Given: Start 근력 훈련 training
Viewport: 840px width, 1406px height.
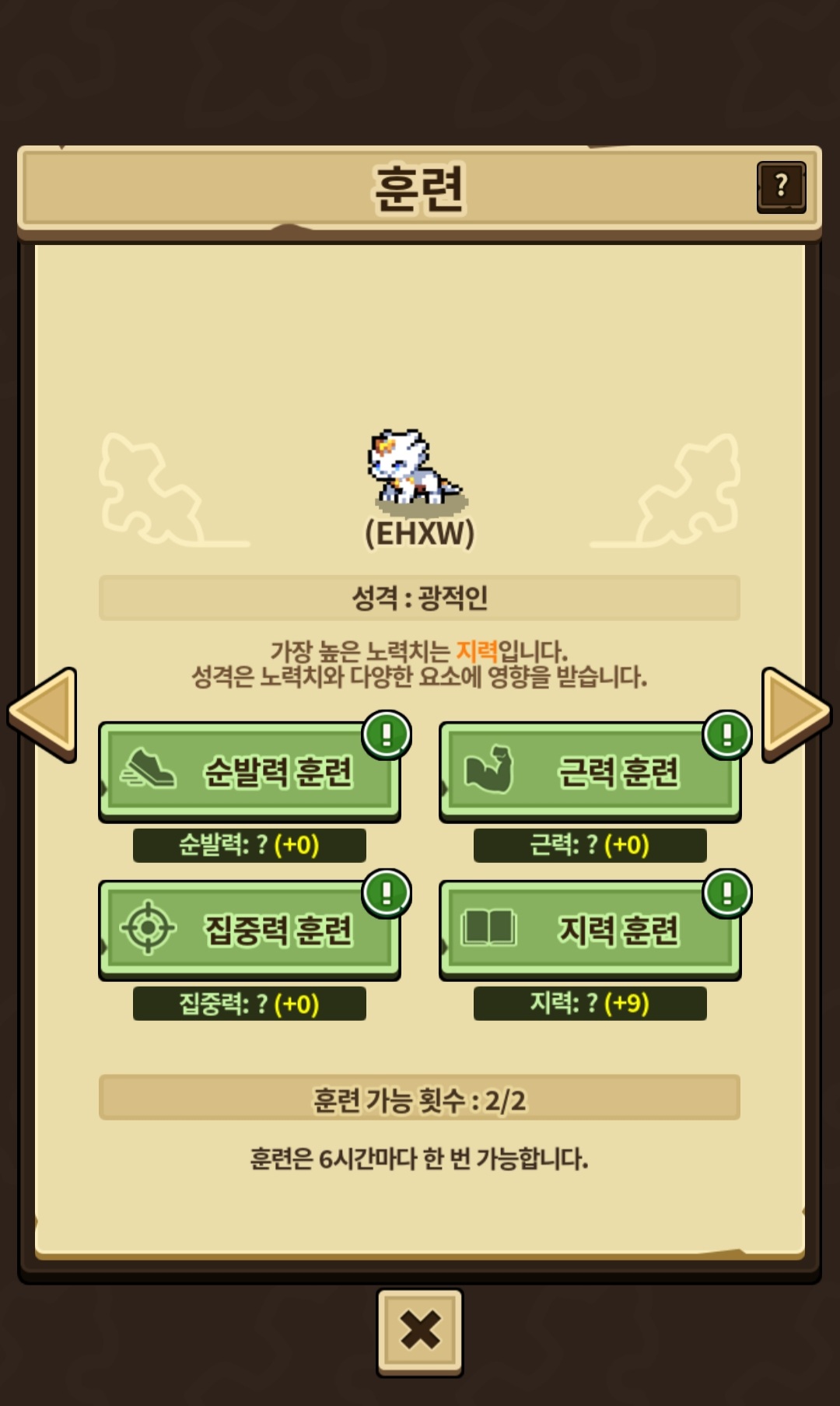Looking at the screenshot, I should [590, 772].
